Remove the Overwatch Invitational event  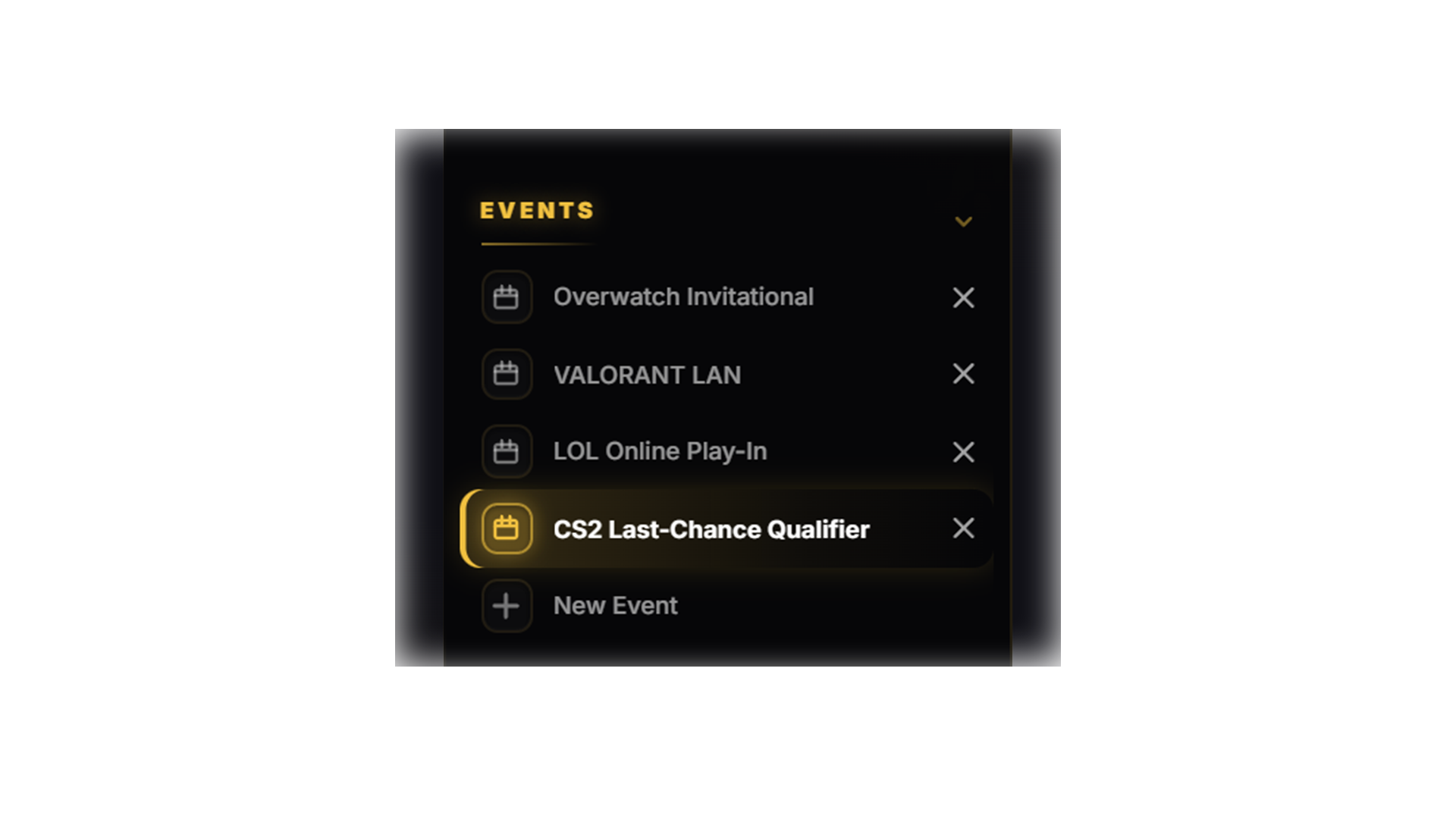[963, 297]
